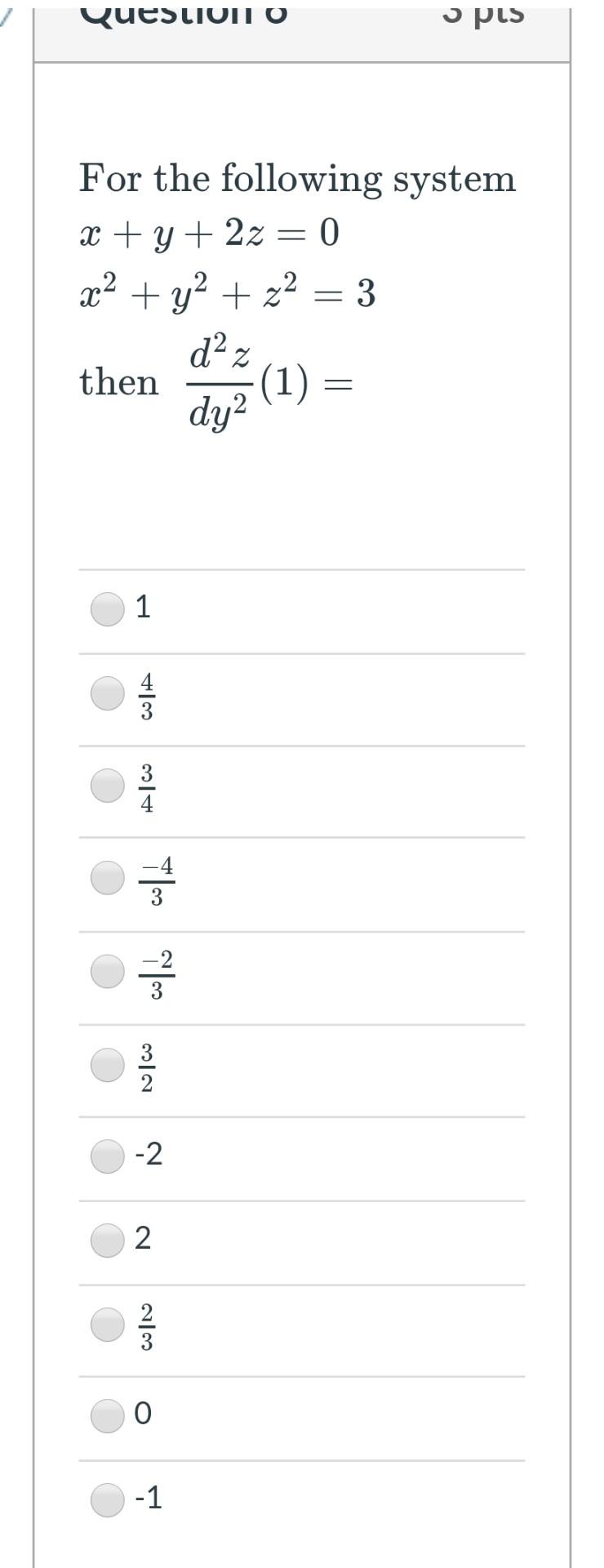Pick the answer option 2
This screenshot has height=1568, width=604.
pos(107,1240)
